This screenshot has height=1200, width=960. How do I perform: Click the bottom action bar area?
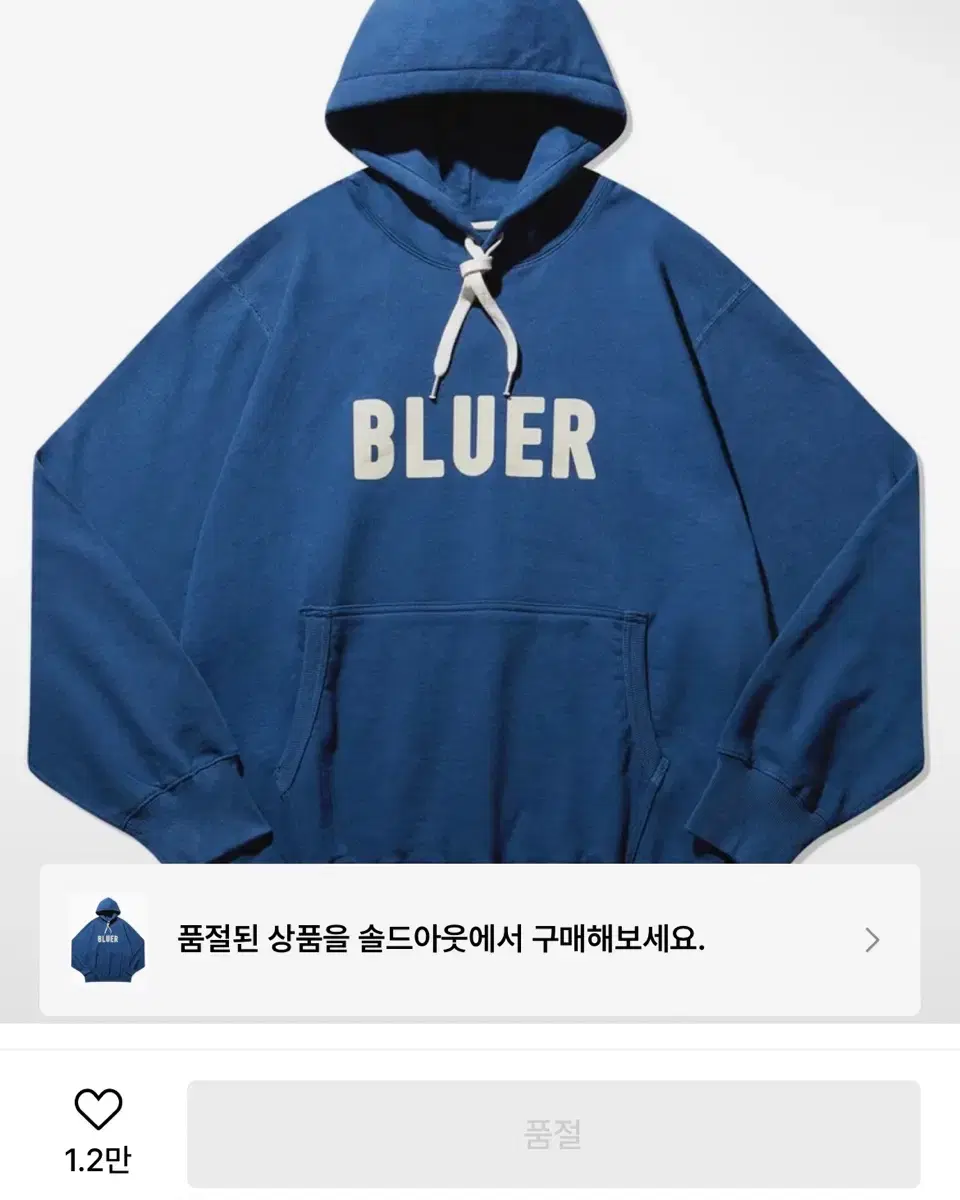pyautogui.click(x=480, y=1132)
